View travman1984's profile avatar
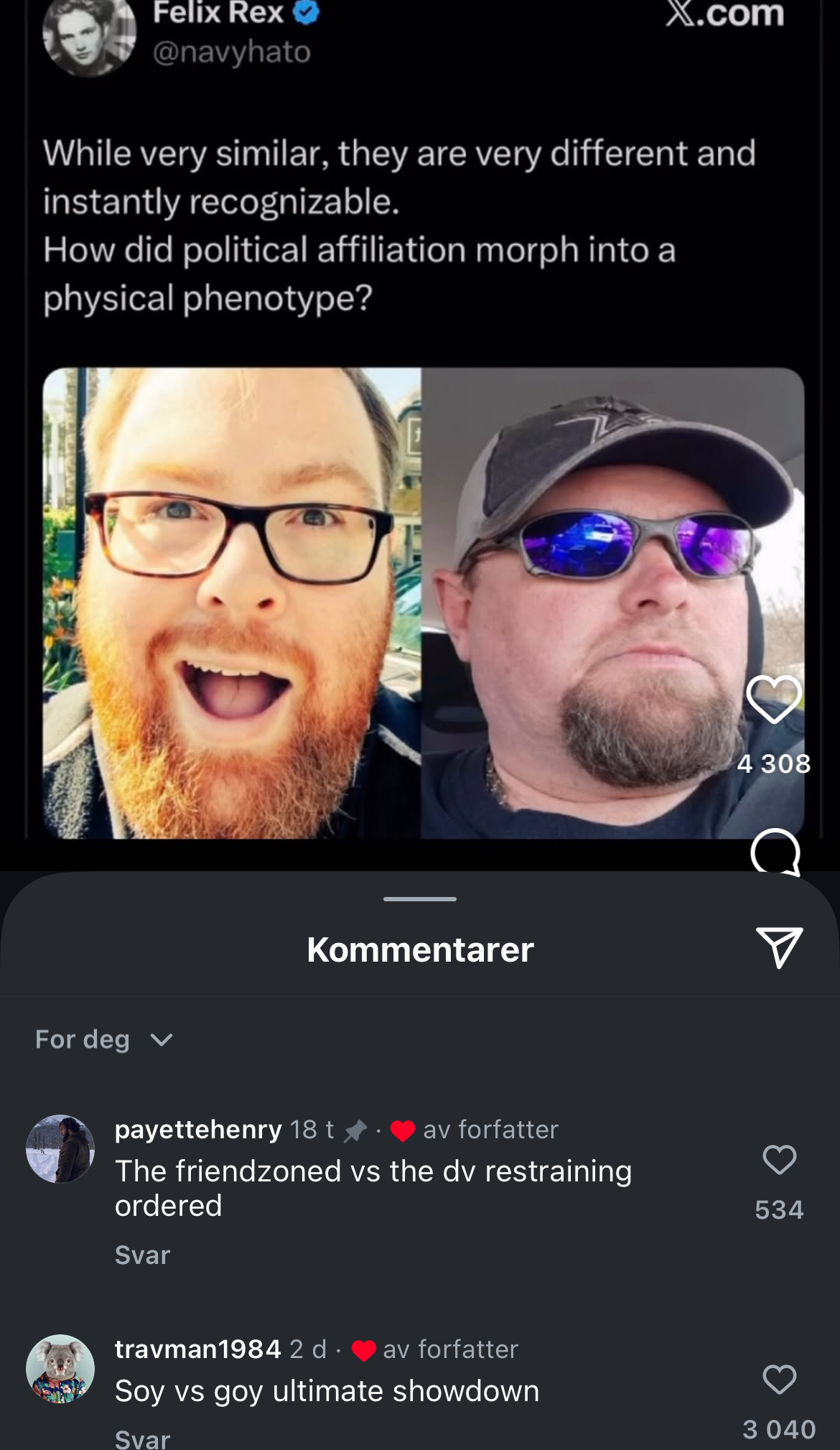Image resolution: width=840 pixels, height=1450 pixels. tap(60, 1368)
